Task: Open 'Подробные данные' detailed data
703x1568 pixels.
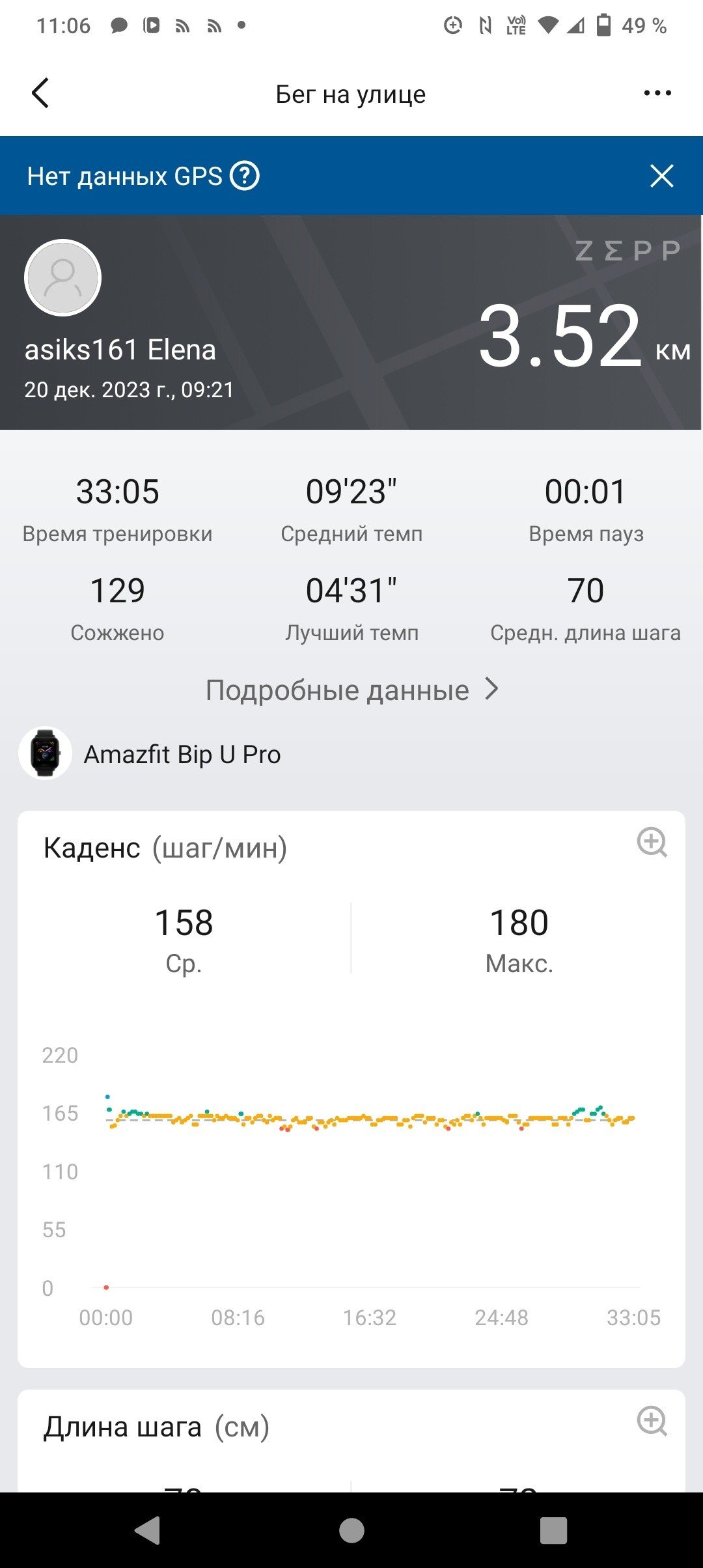Action: click(351, 690)
